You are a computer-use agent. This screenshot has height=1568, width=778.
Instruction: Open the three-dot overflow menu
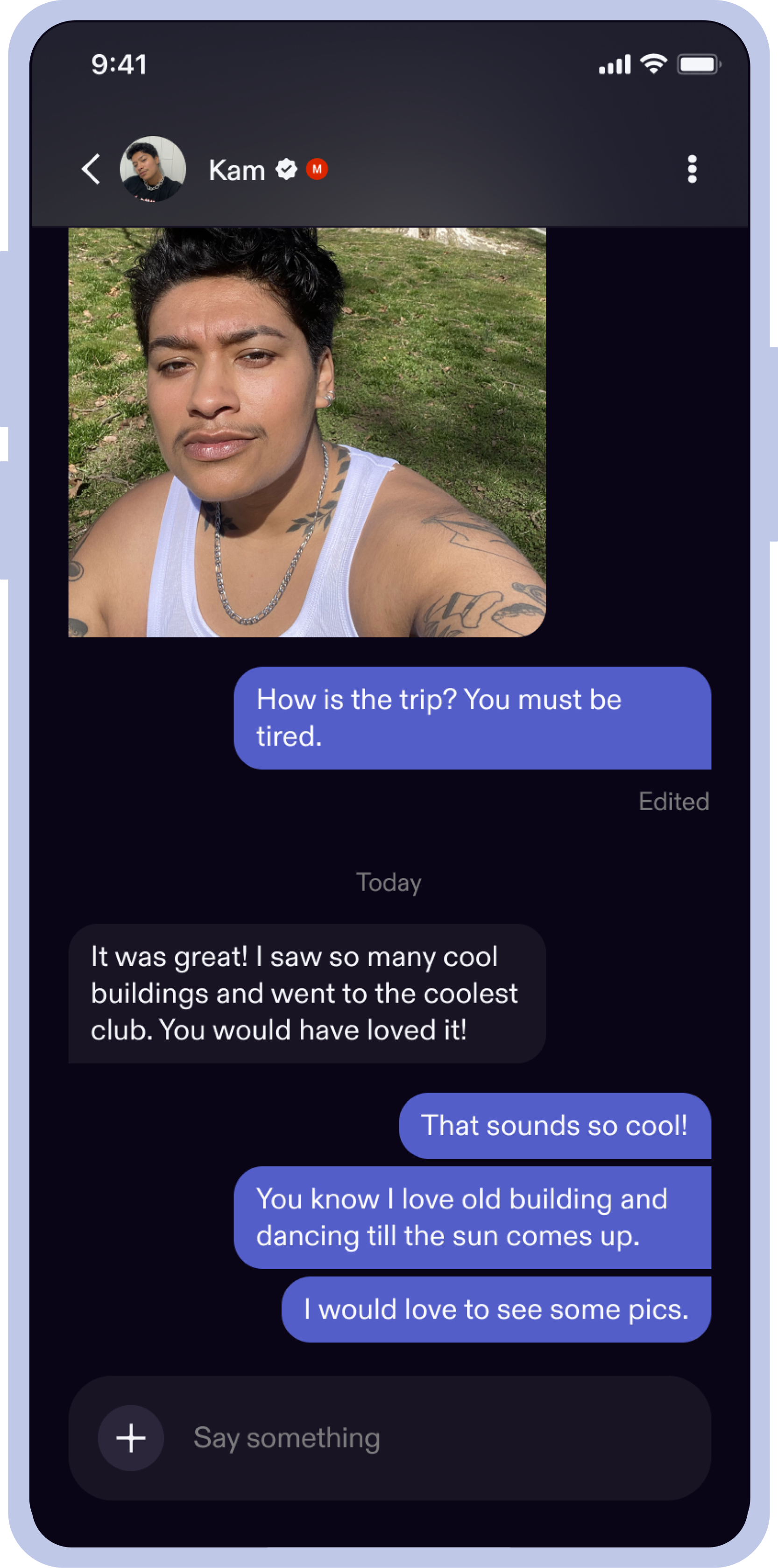click(x=692, y=169)
